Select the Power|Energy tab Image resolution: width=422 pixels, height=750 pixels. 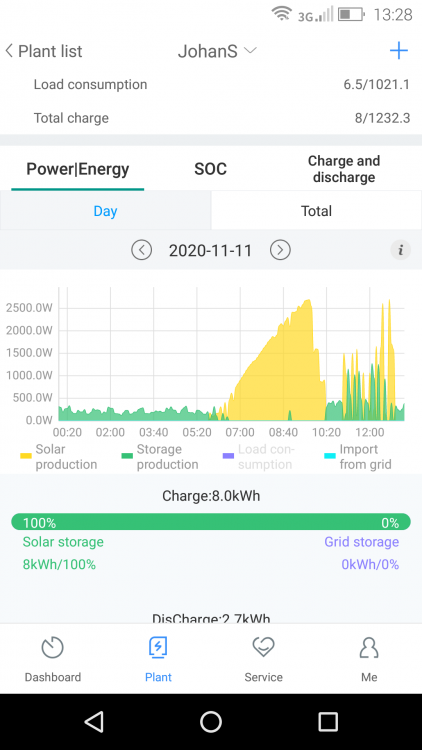[78, 169]
